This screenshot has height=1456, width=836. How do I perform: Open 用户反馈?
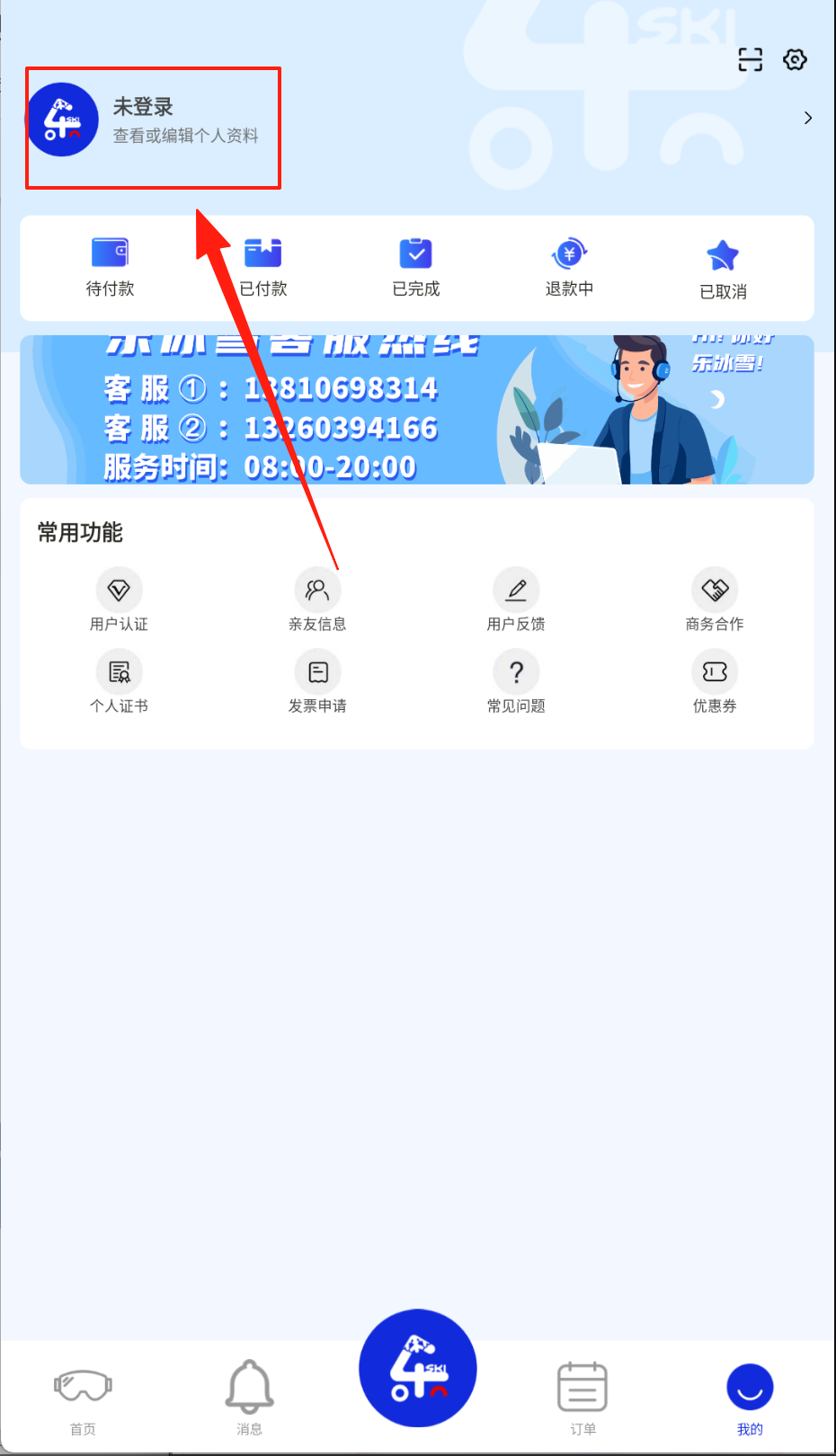[x=516, y=599]
